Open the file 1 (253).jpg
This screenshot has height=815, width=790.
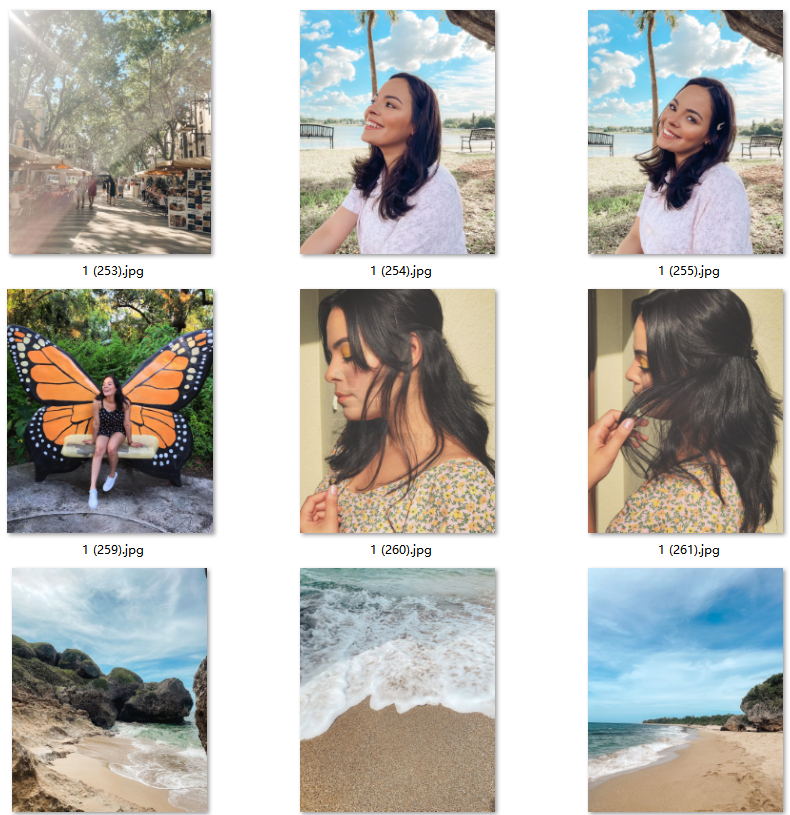(x=110, y=132)
